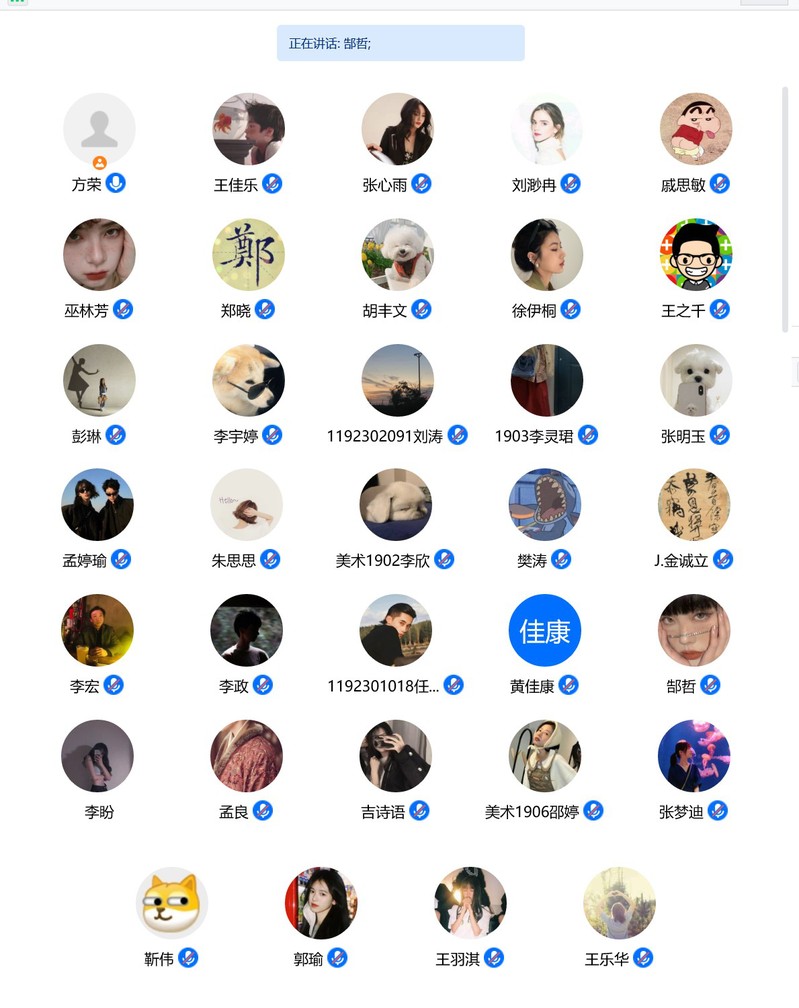This screenshot has width=799, height=1008.
Task: Tap the microphone icon beside 王佳乐
Action: (x=272, y=184)
